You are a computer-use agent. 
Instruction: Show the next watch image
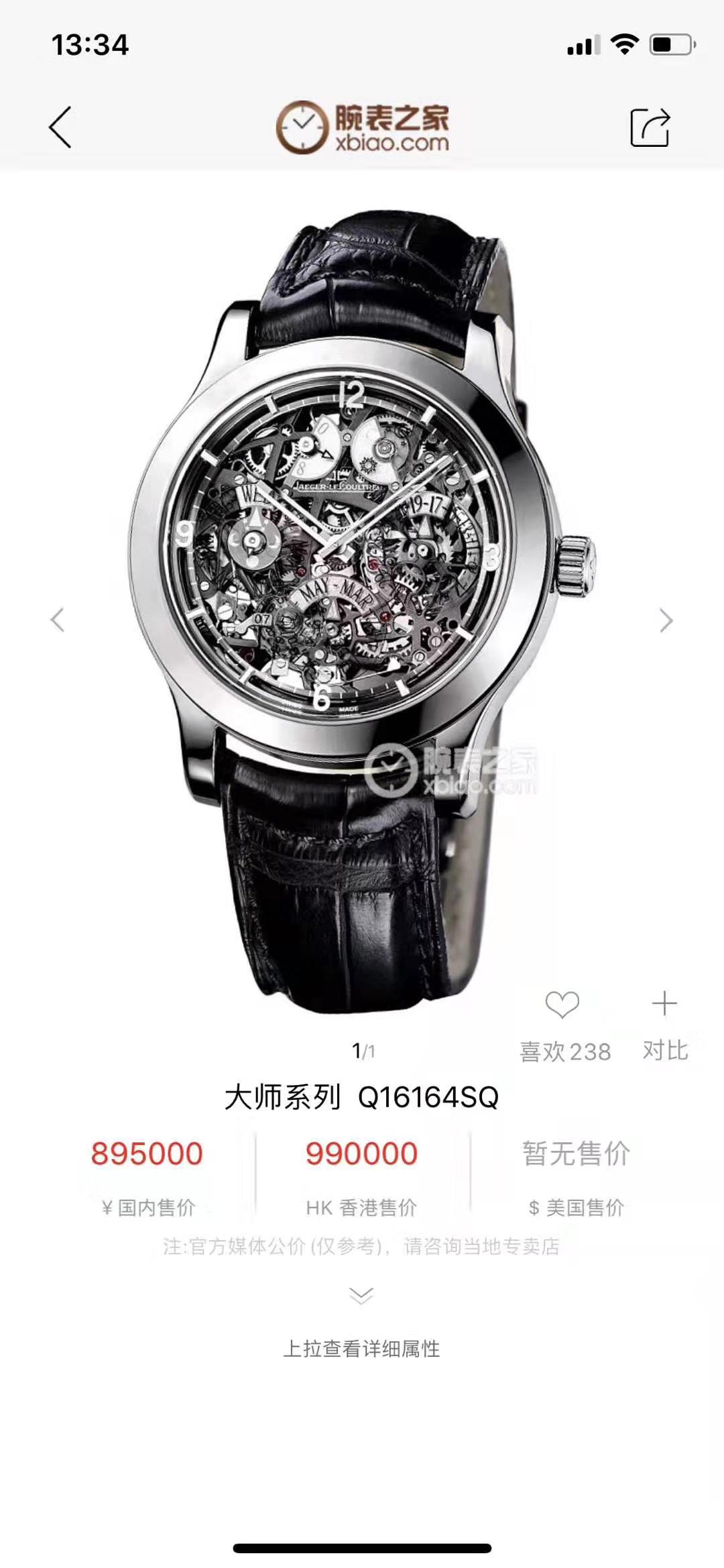point(665,620)
